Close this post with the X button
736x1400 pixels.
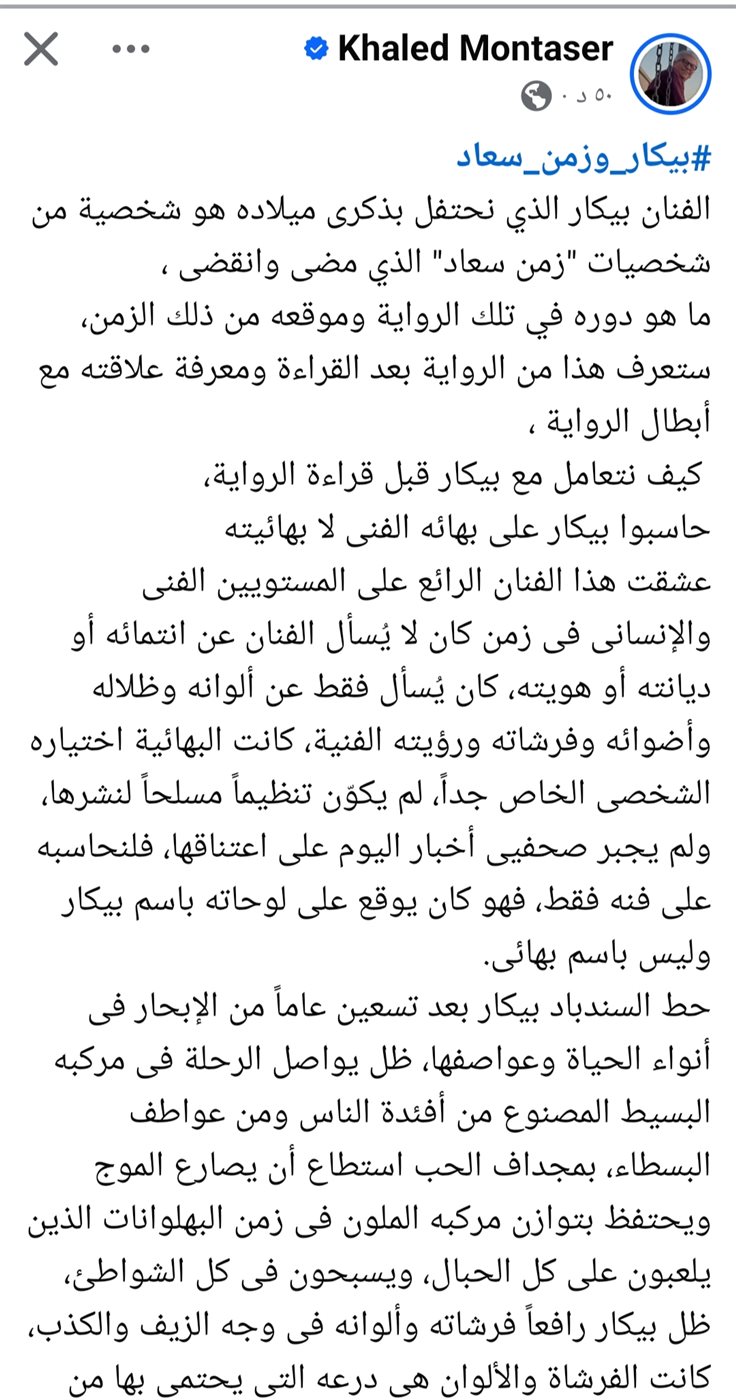pyautogui.click(x=41, y=48)
